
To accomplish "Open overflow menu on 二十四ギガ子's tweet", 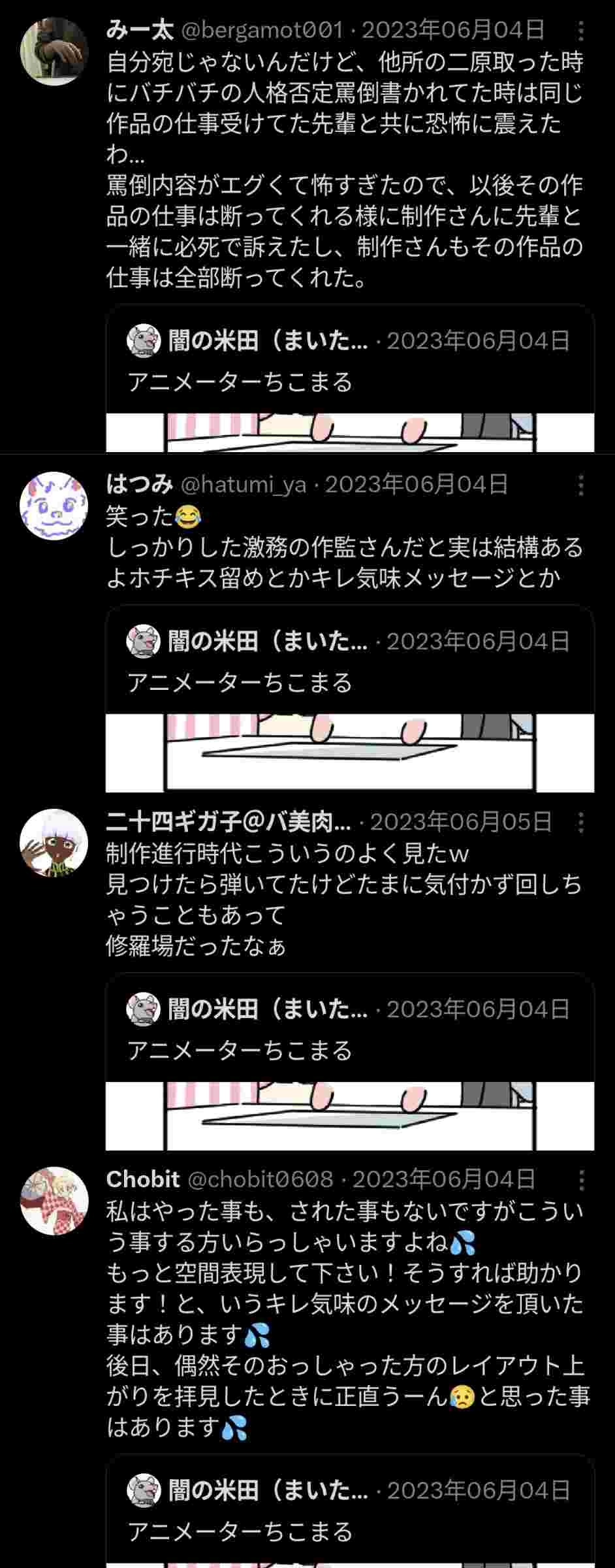I will pos(580,823).
